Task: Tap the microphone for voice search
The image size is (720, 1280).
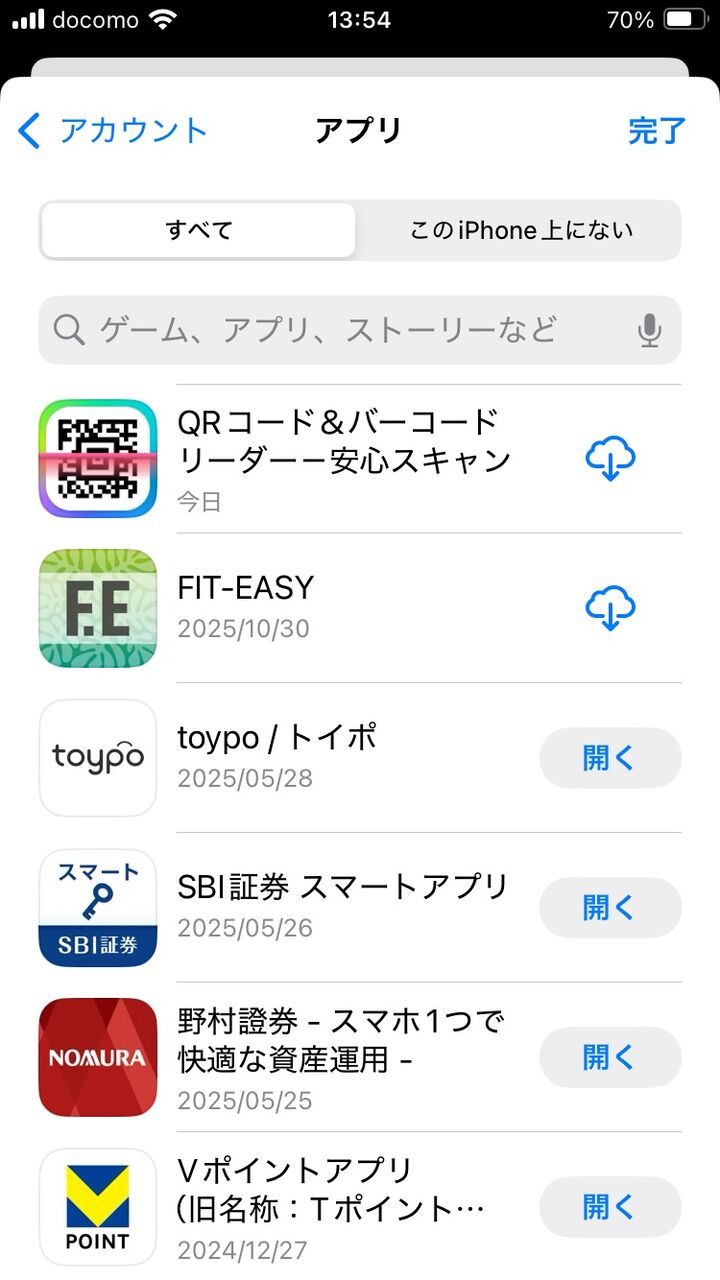Action: [x=650, y=330]
